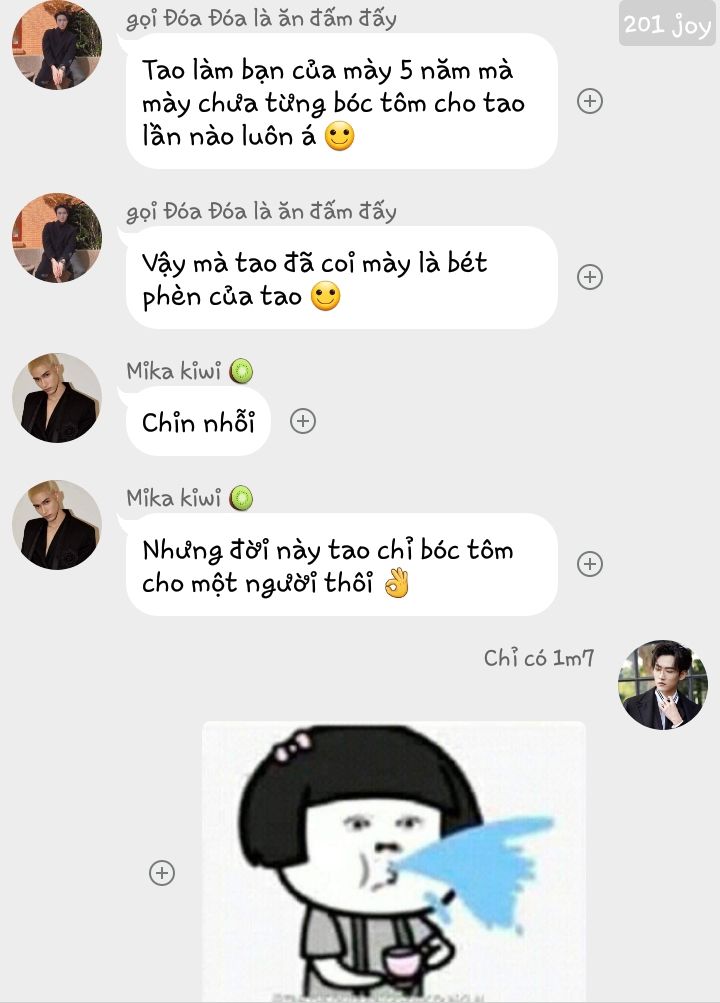
Task: Tap plus icon next to "Chin nhỗi"
Action: point(303,421)
